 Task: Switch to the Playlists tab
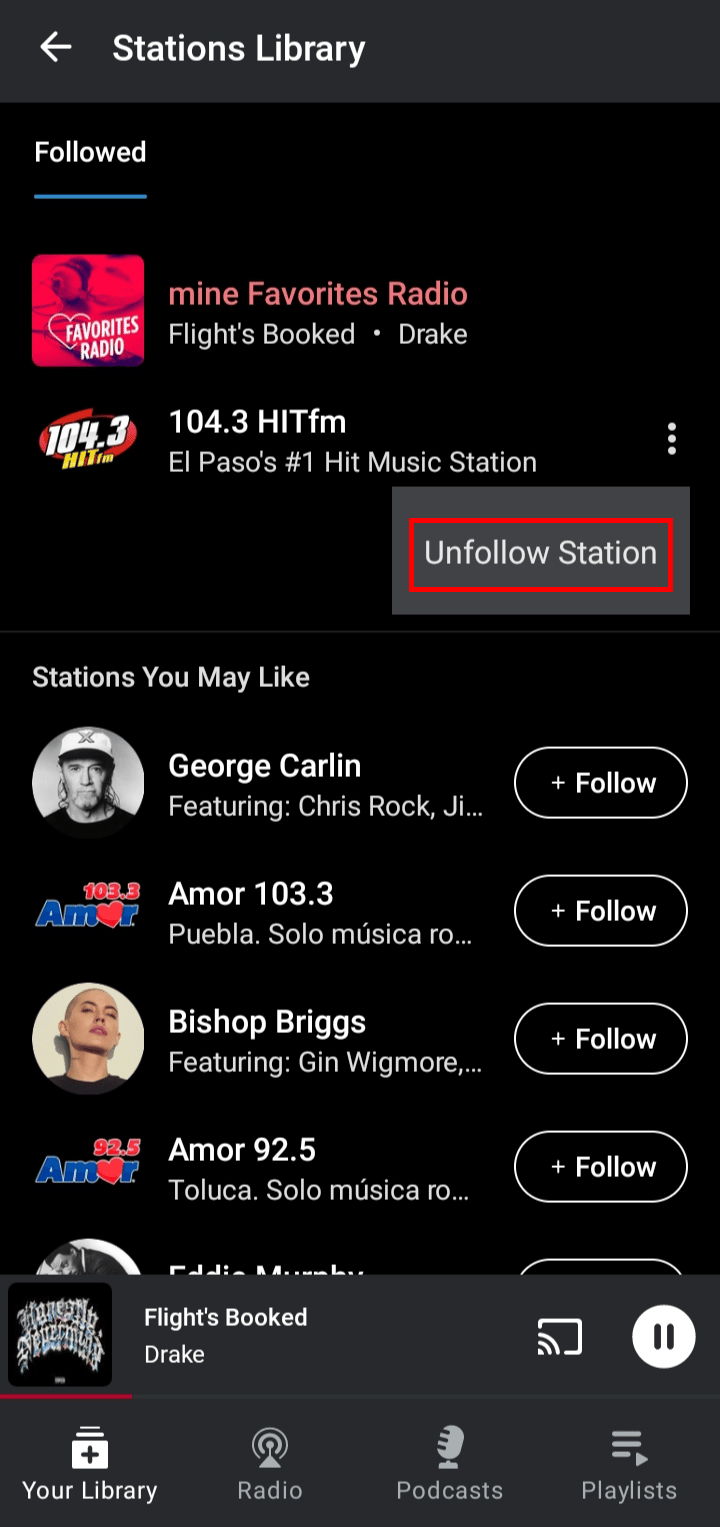[x=629, y=1463]
